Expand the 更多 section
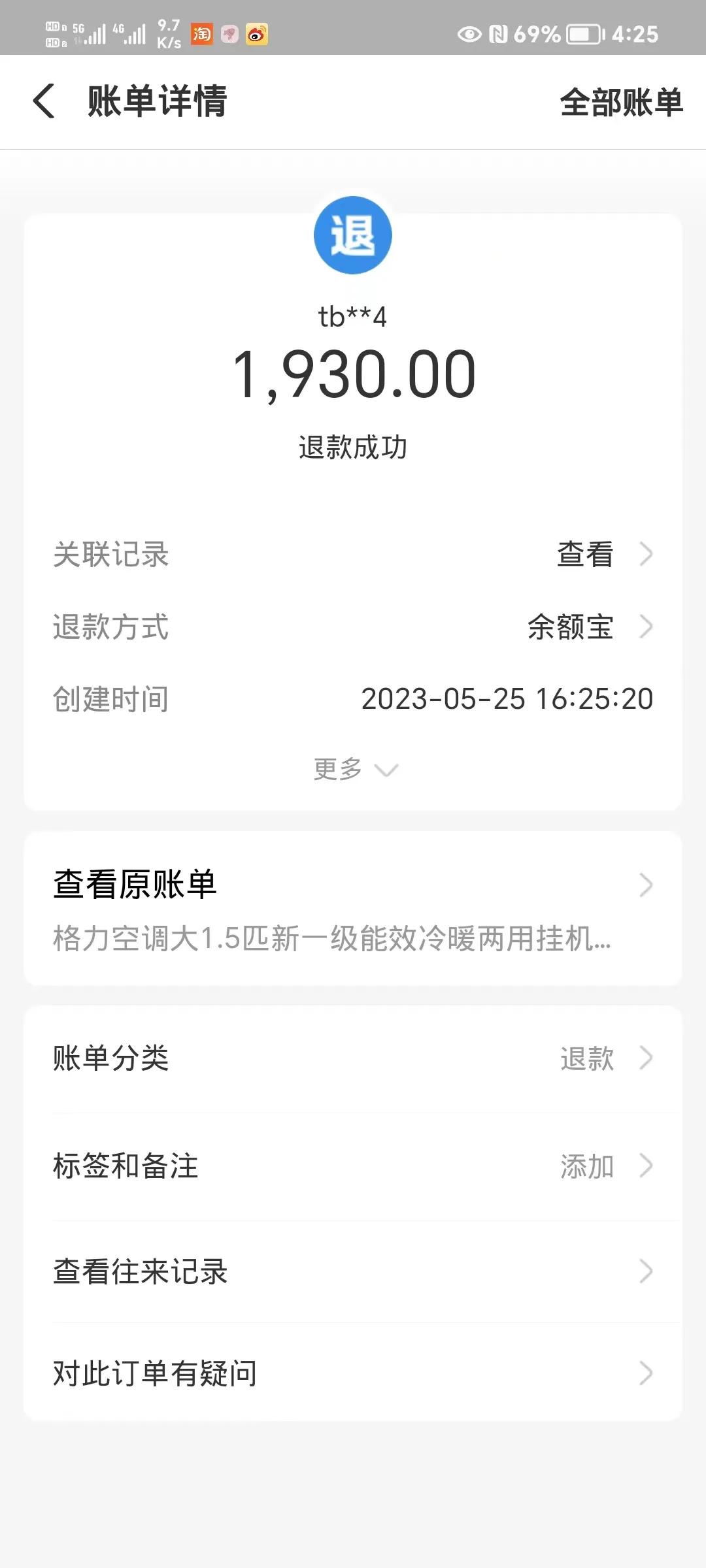This screenshot has width=706, height=1568. [353, 770]
